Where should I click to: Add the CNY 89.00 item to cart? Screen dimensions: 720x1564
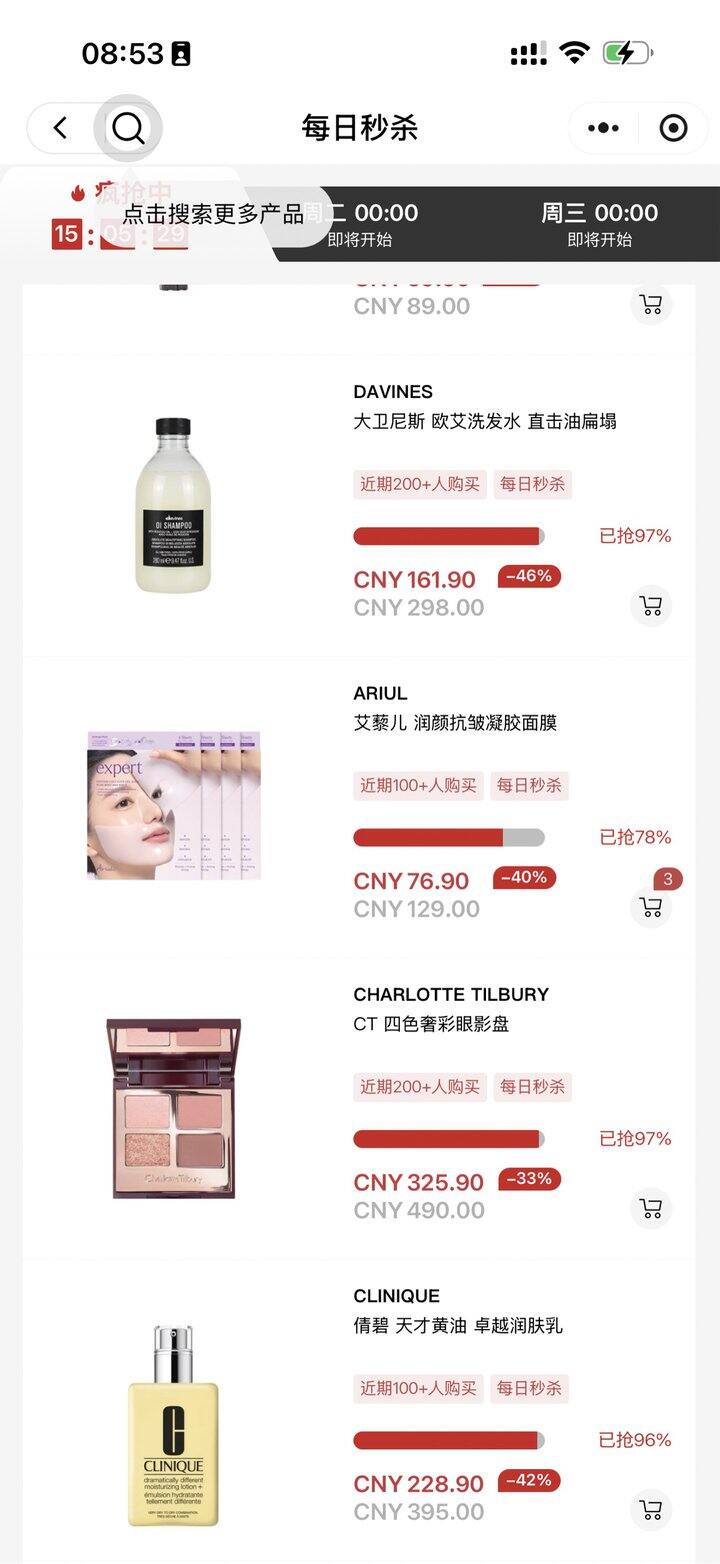[x=651, y=304]
